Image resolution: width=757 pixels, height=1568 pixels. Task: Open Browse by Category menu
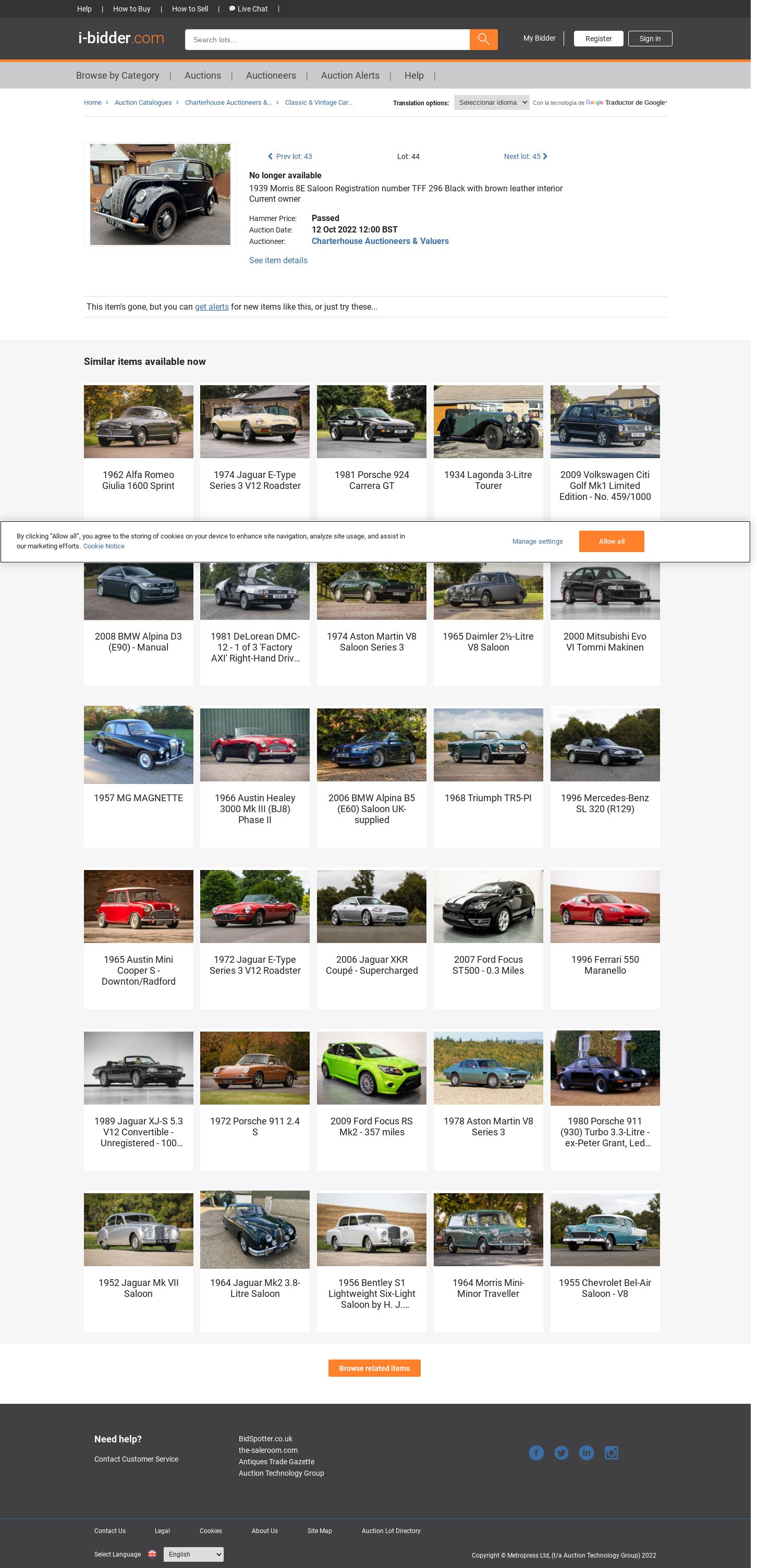pos(117,76)
